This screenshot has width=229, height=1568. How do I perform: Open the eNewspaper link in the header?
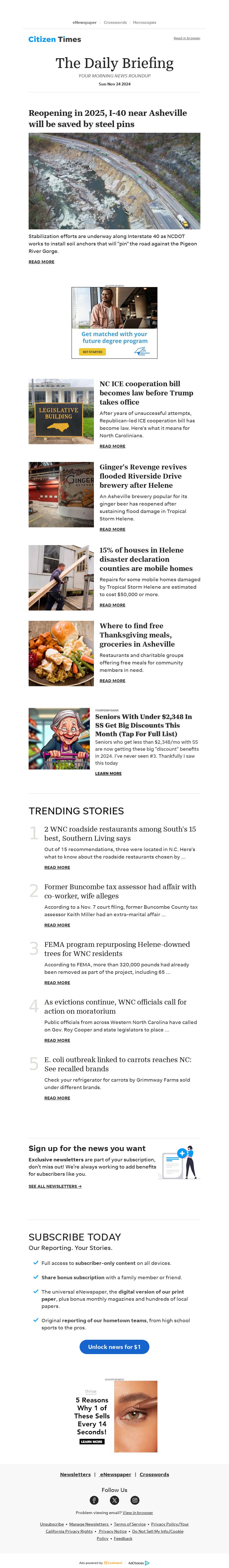pos(84,23)
